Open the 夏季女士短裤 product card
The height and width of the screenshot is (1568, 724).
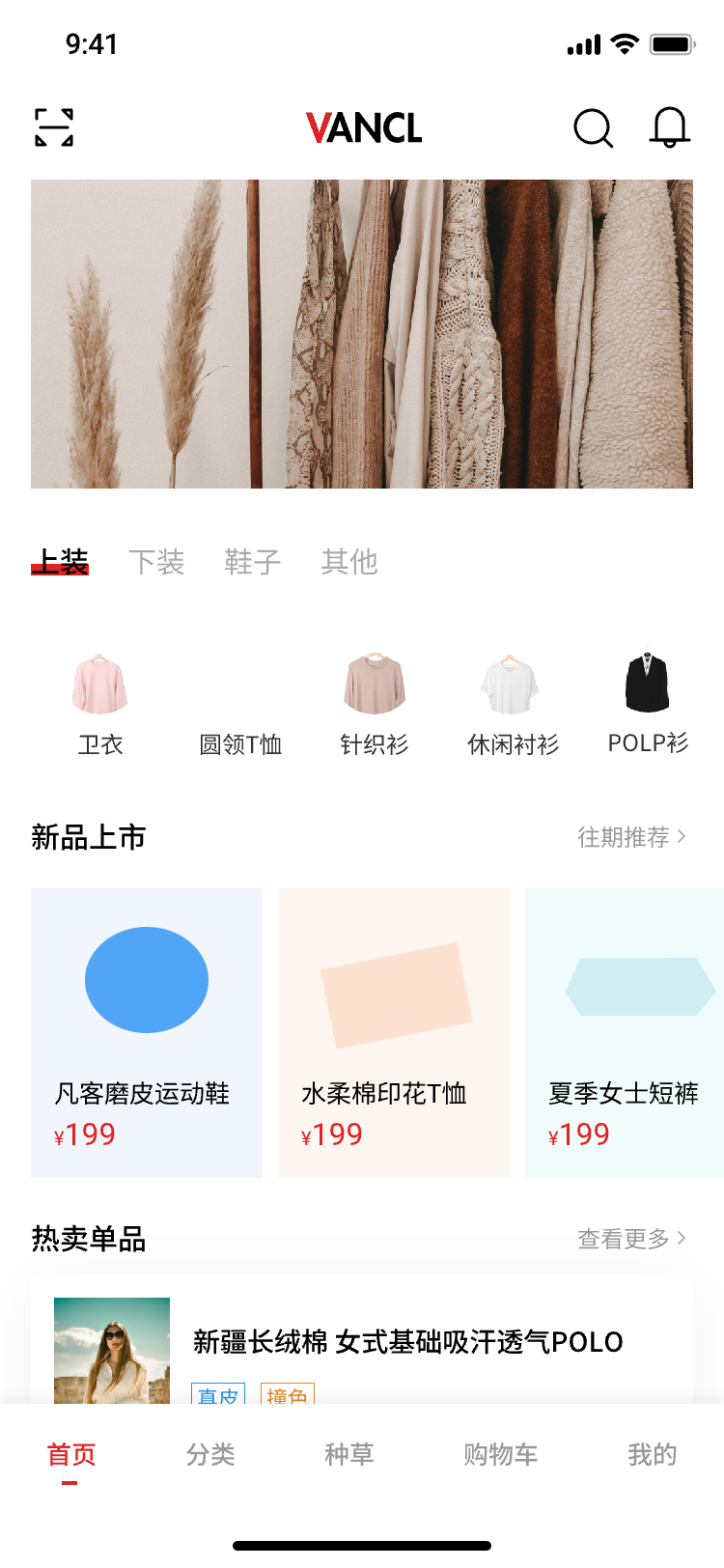(625, 1033)
